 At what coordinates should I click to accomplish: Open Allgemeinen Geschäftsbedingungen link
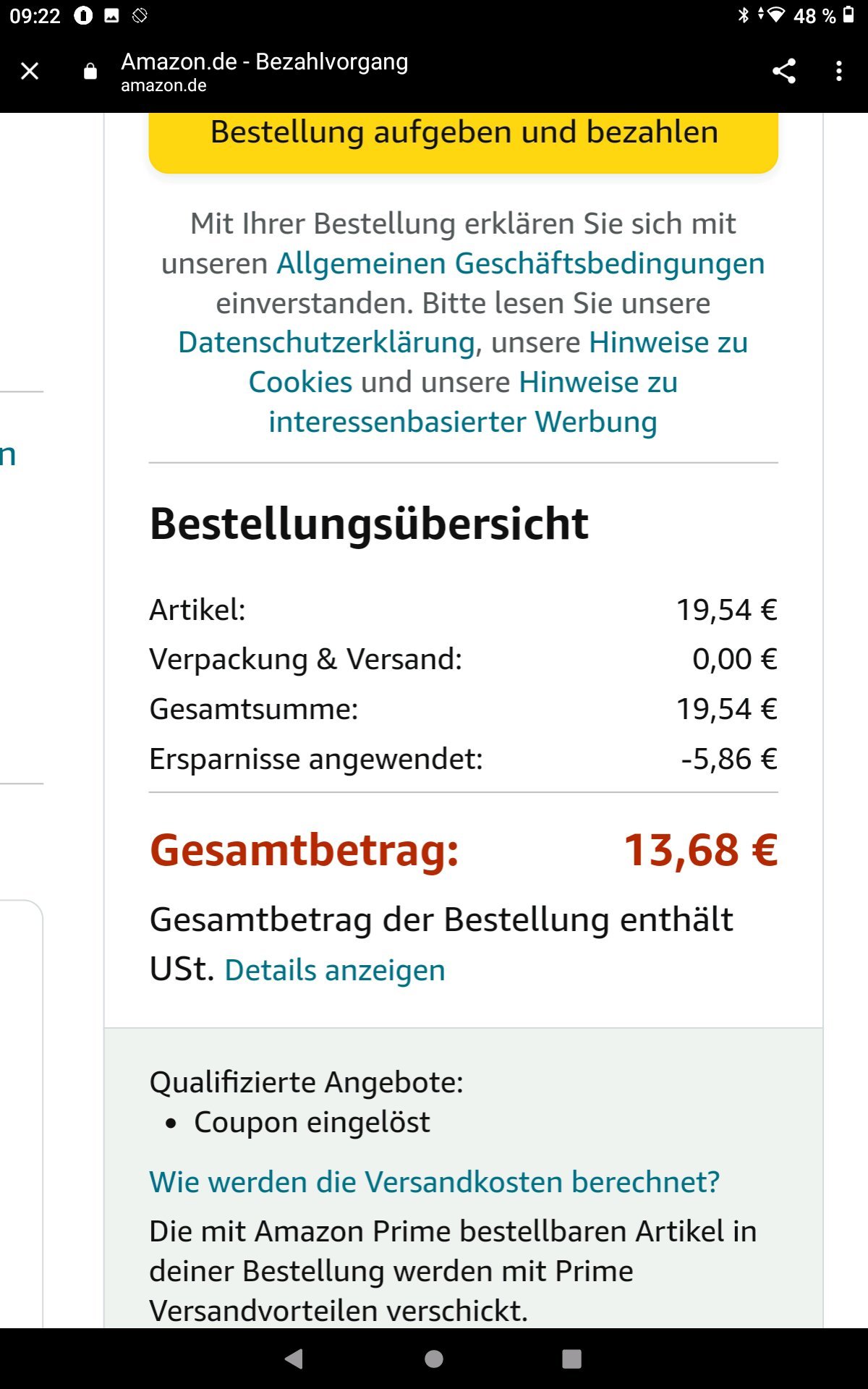(x=521, y=263)
